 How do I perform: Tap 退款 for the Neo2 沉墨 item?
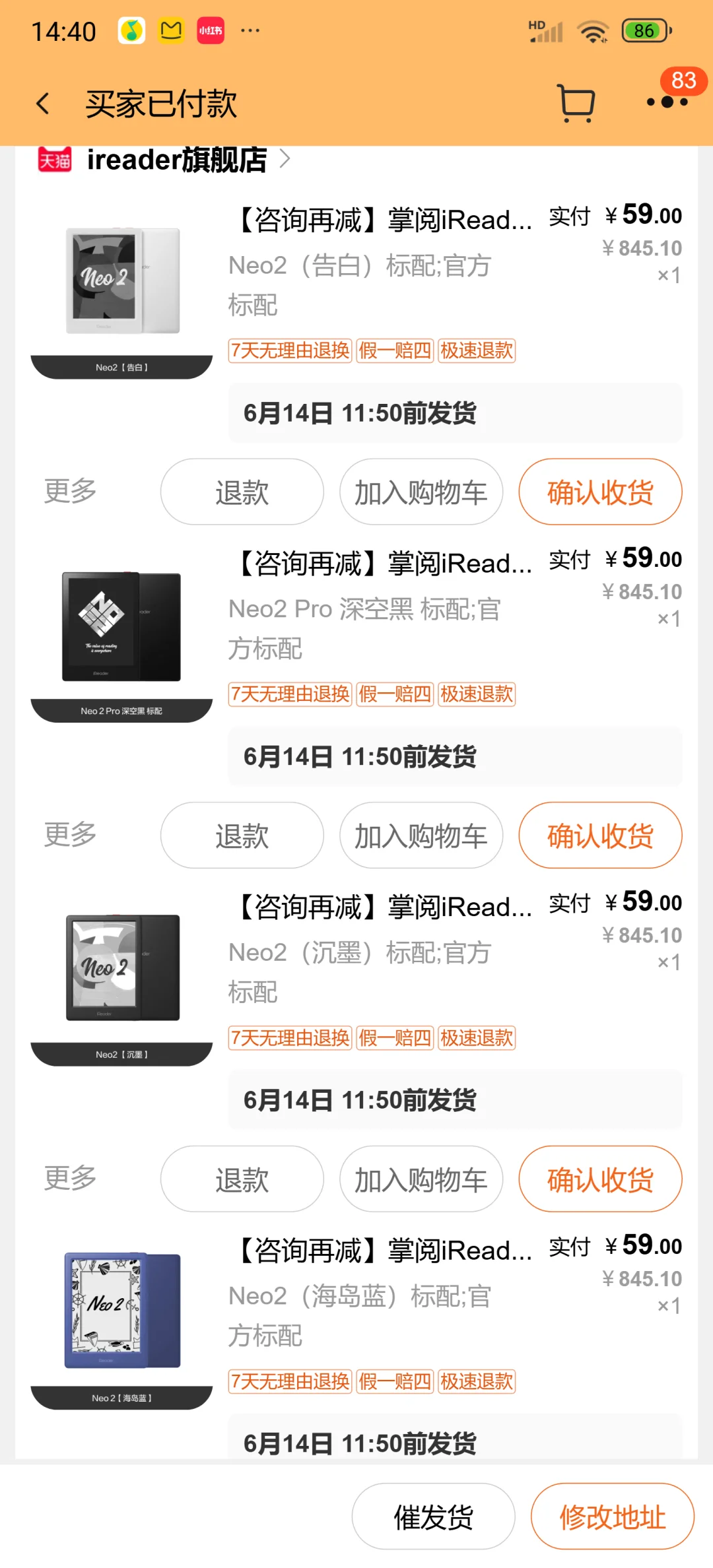click(x=242, y=1179)
